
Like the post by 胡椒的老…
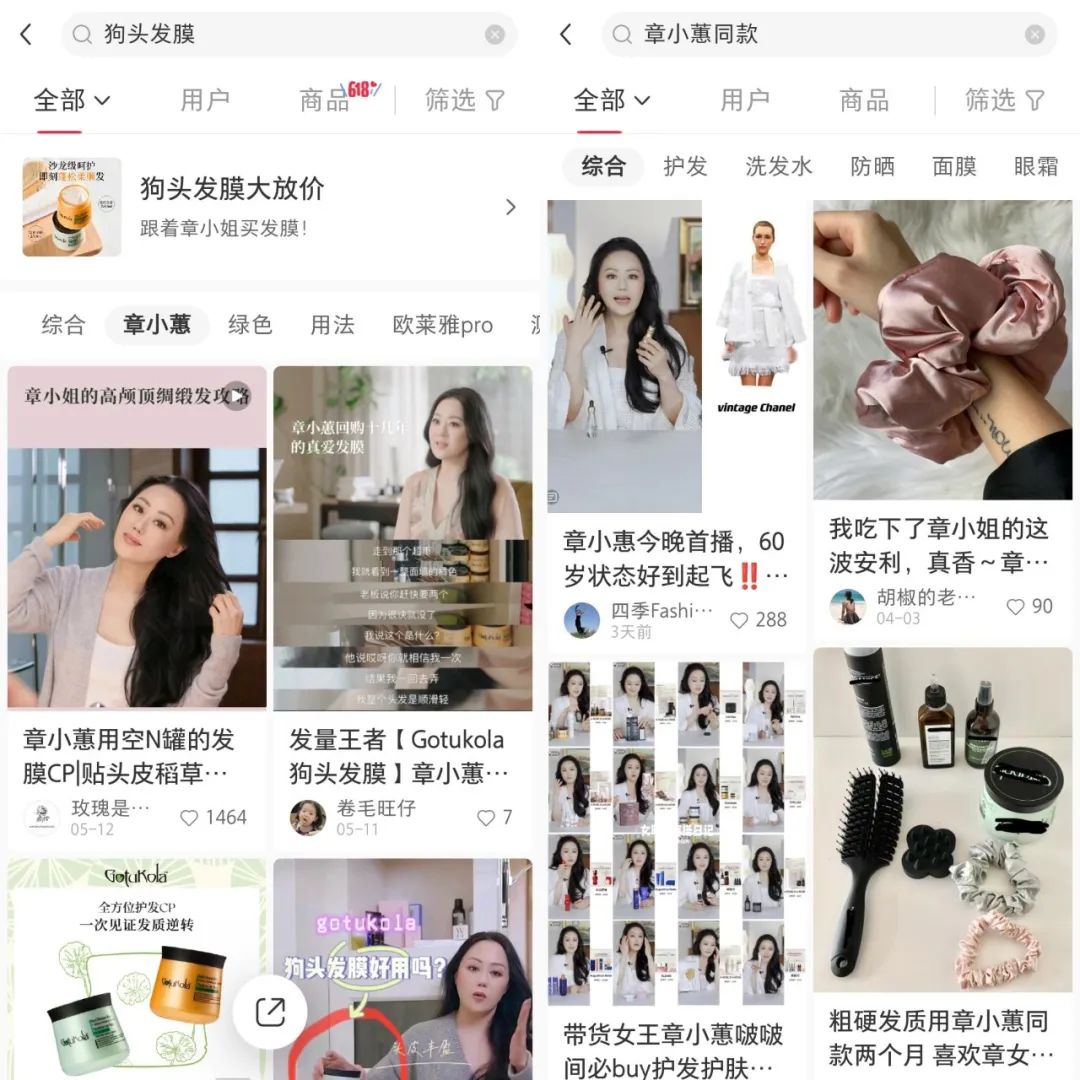pyautogui.click(x=1016, y=607)
